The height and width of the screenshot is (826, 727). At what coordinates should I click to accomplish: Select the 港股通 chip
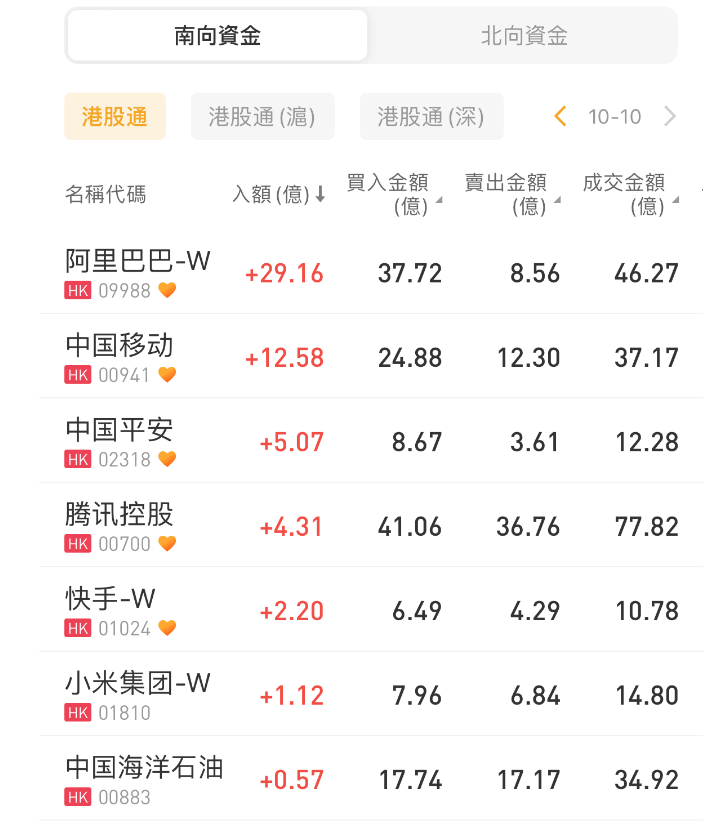(115, 117)
